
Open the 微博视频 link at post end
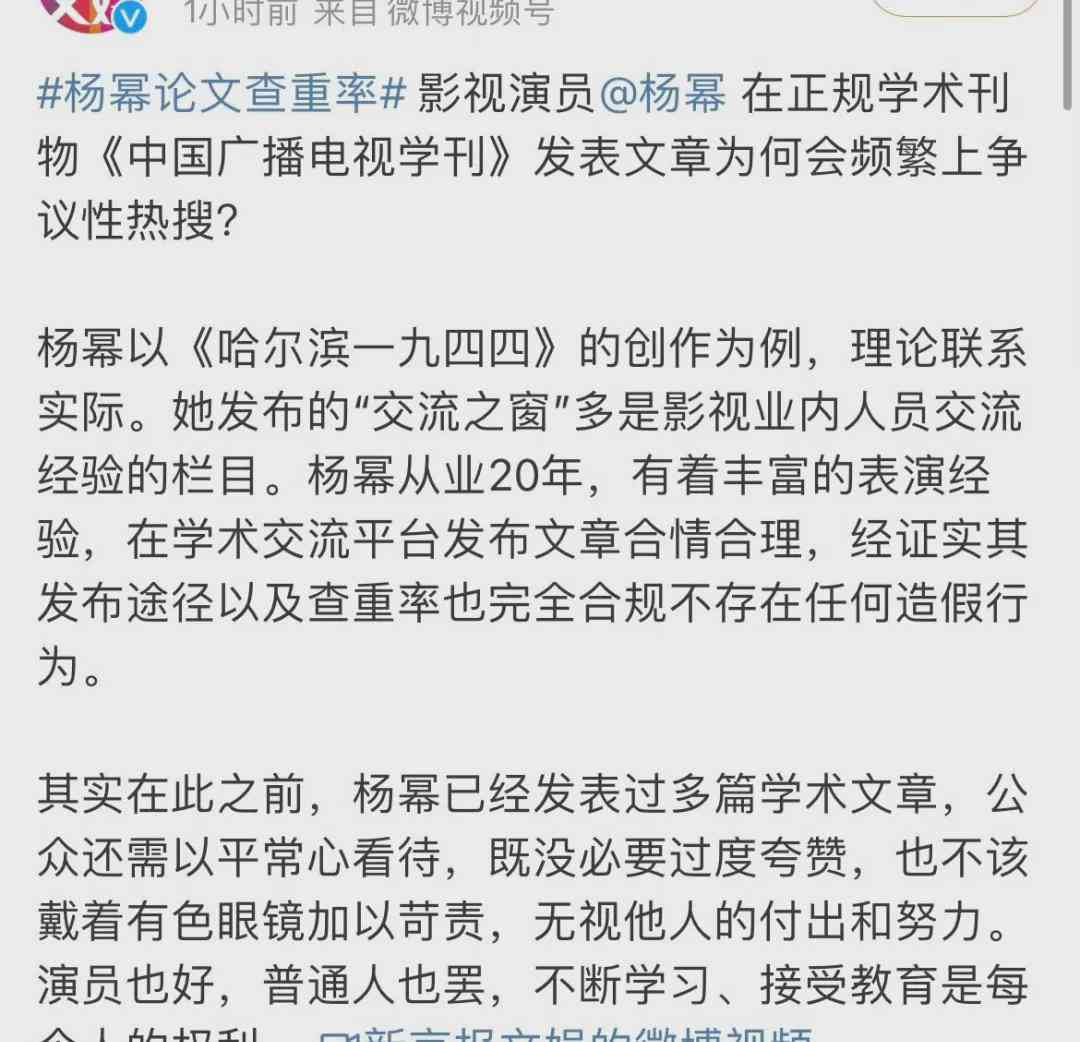click(x=570, y=1034)
